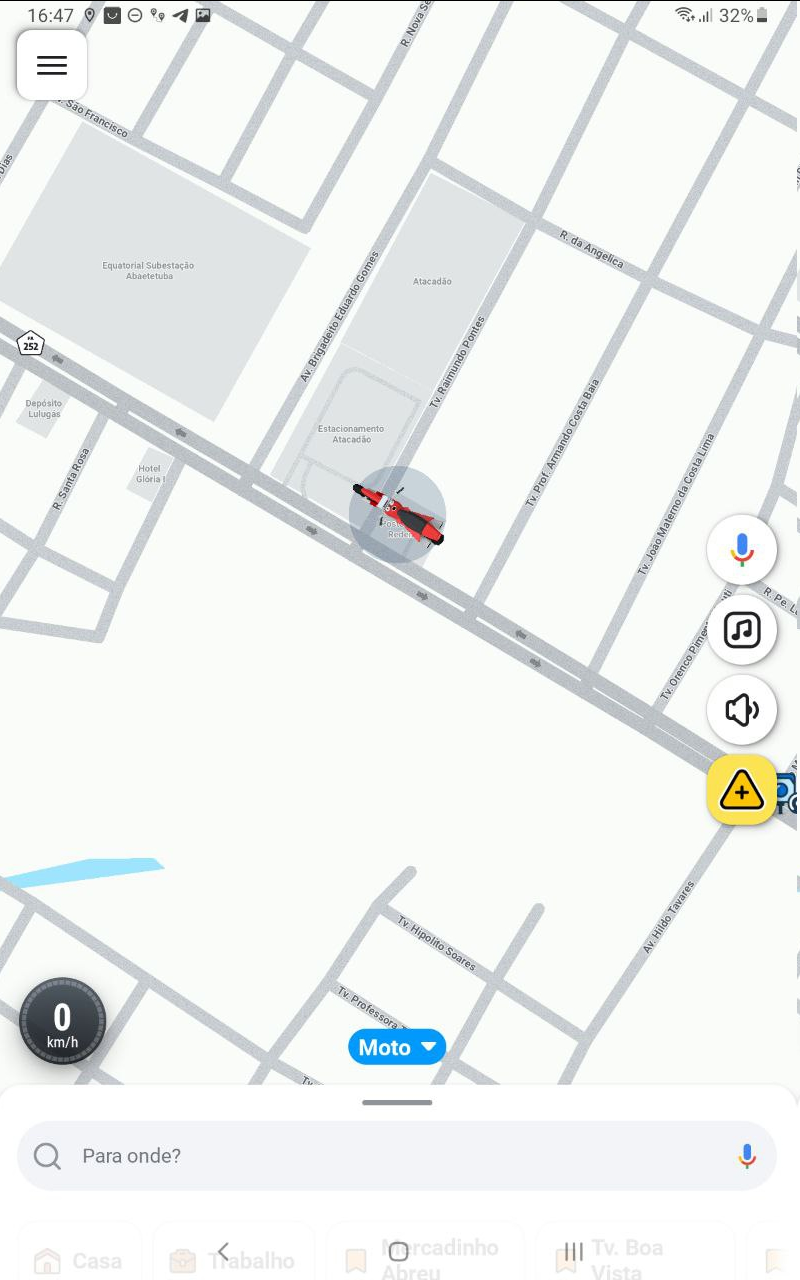Open the speedometer showing 0 km/h
This screenshot has height=1280, width=800.
pos(62,1021)
